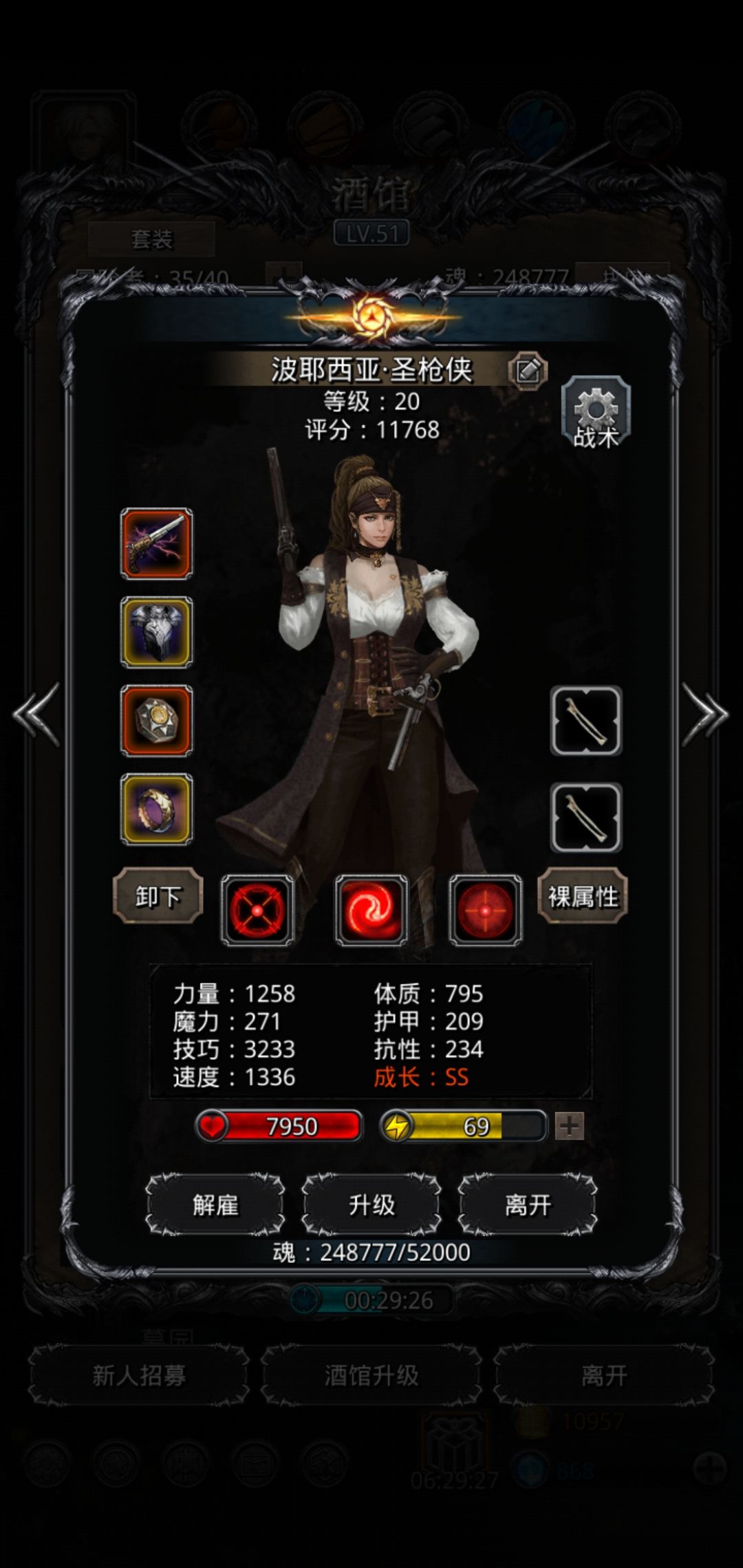Go to previous character with left arrow

pyautogui.click(x=37, y=714)
